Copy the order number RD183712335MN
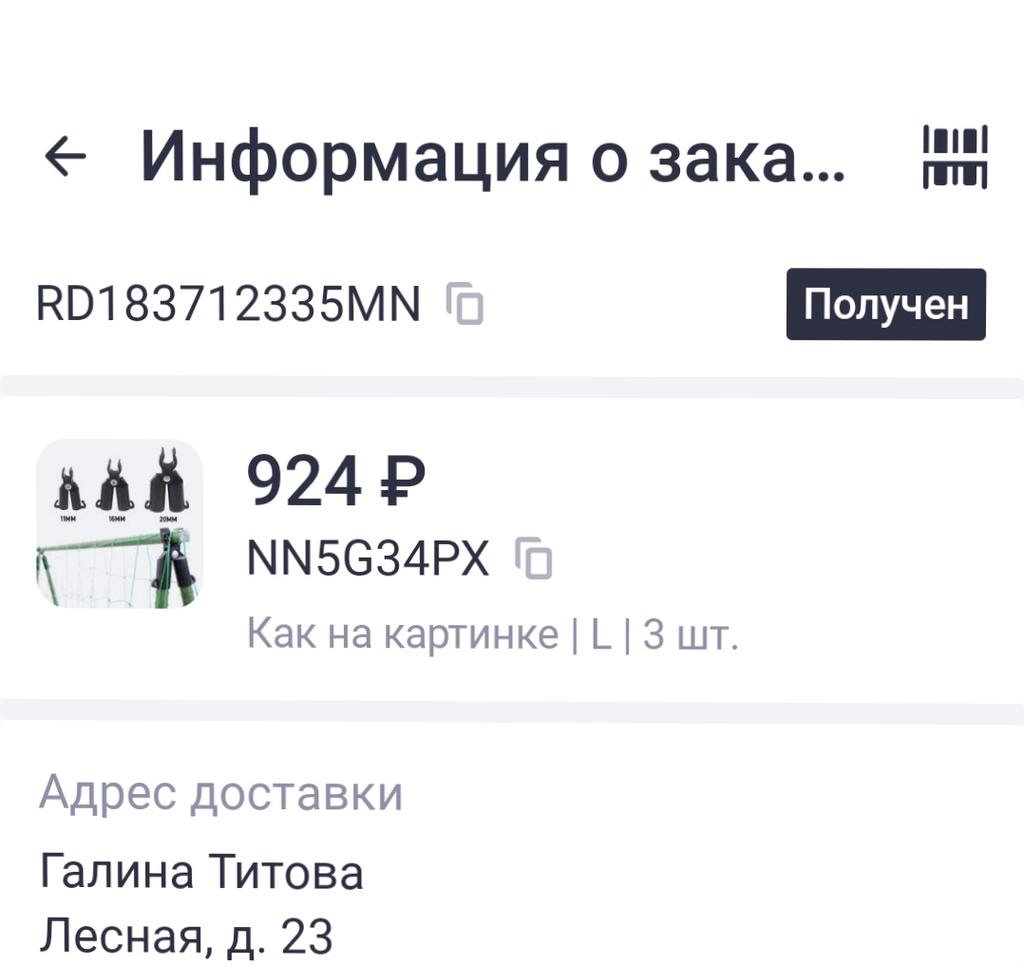This screenshot has width=1024, height=965. click(x=465, y=303)
